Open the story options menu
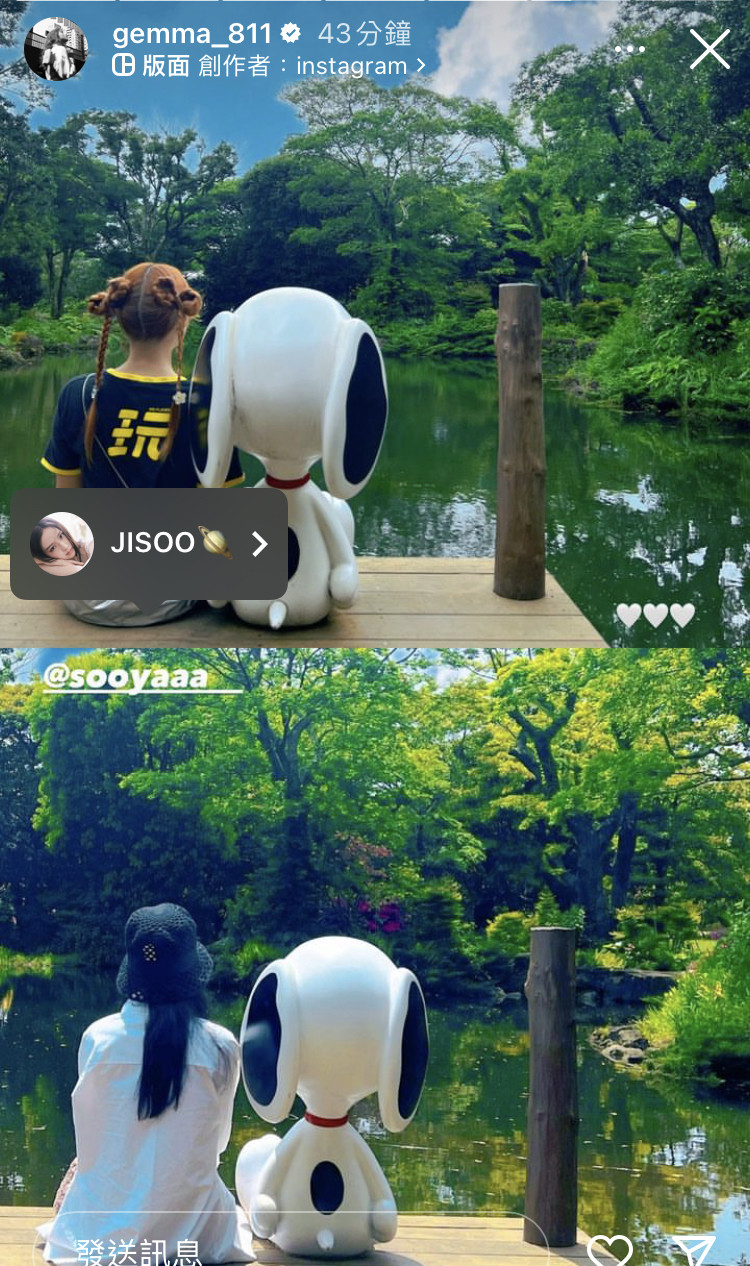Viewport: 750px width, 1266px height. pyautogui.click(x=630, y=49)
